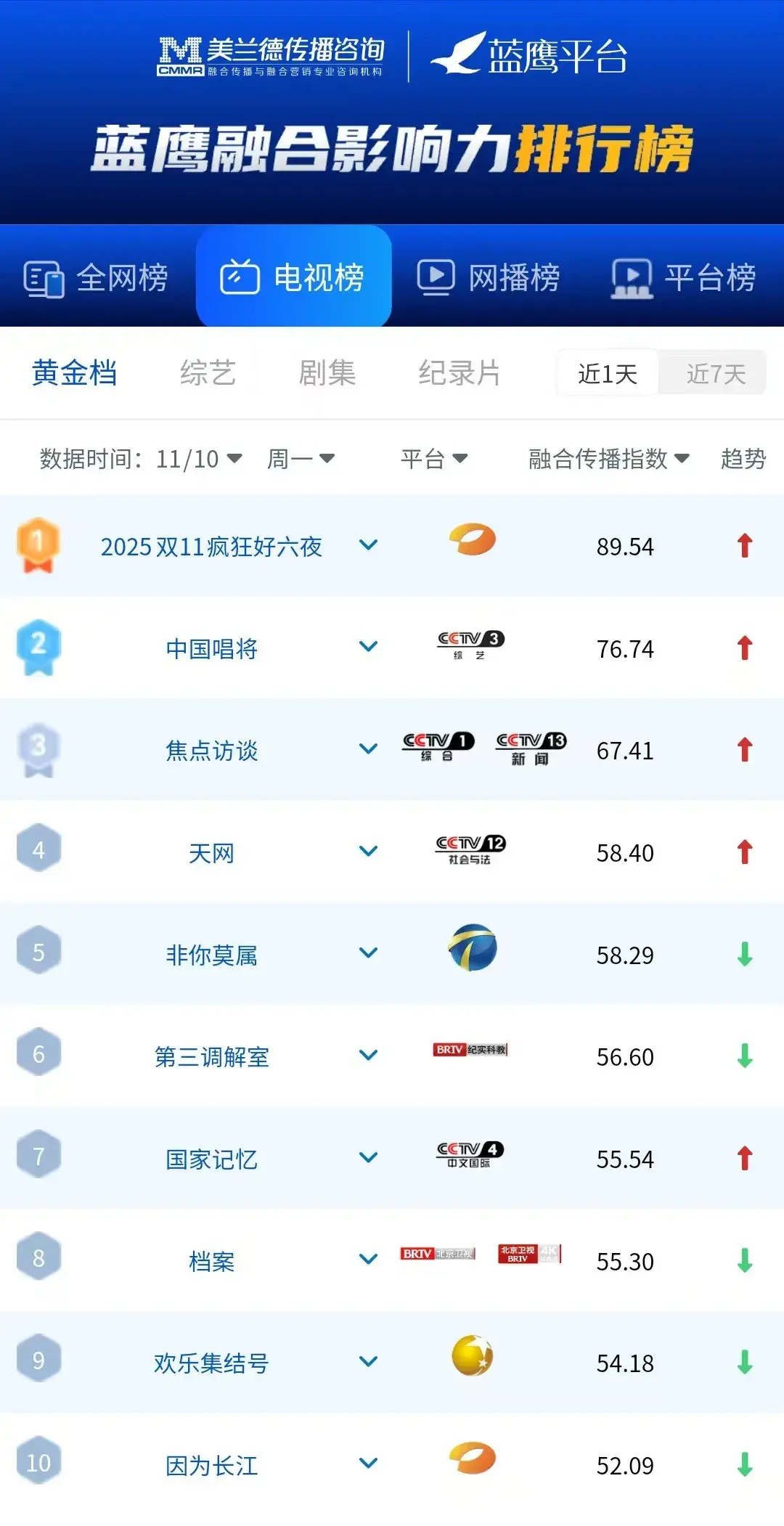Expand the 欢乐集结号 row chevron
The image size is (784, 1526).
[369, 1362]
